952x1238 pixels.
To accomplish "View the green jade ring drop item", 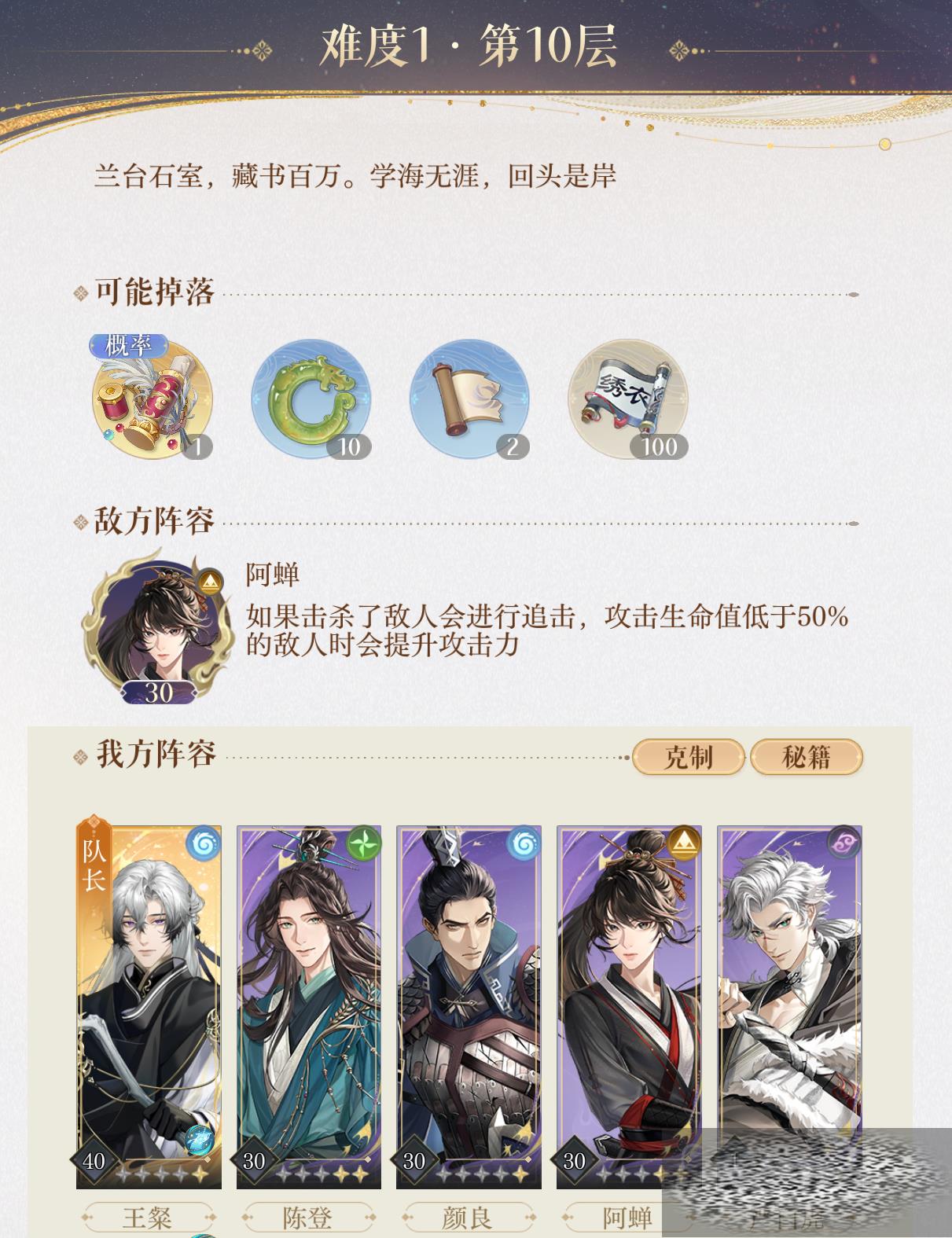I will coord(311,399).
